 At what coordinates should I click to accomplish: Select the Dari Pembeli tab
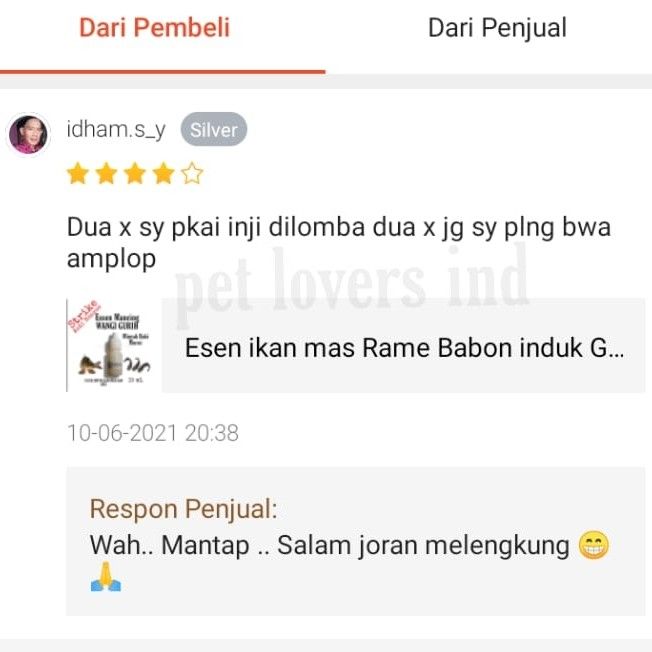pos(155,28)
